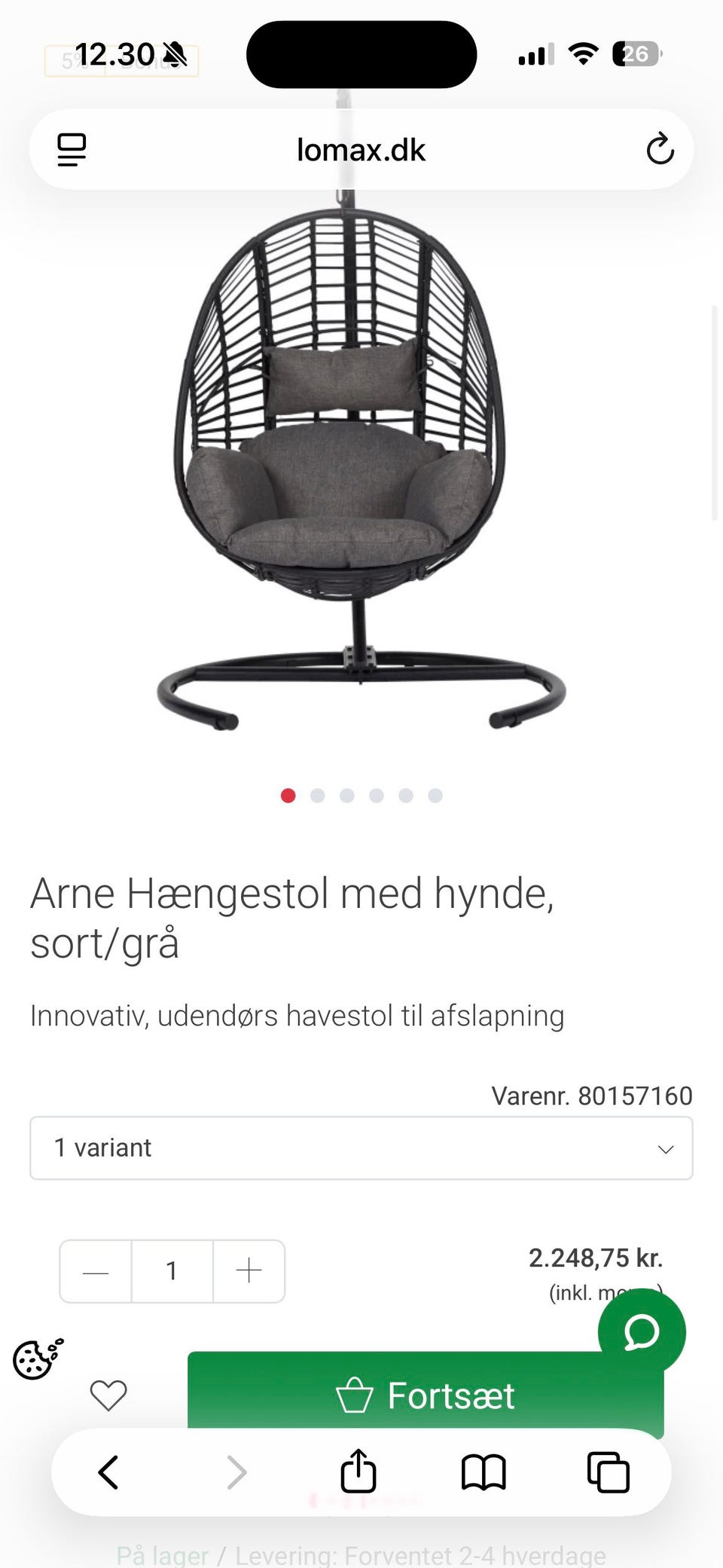Open the Safari page menu icon
The image size is (723, 1568).
click(x=72, y=150)
